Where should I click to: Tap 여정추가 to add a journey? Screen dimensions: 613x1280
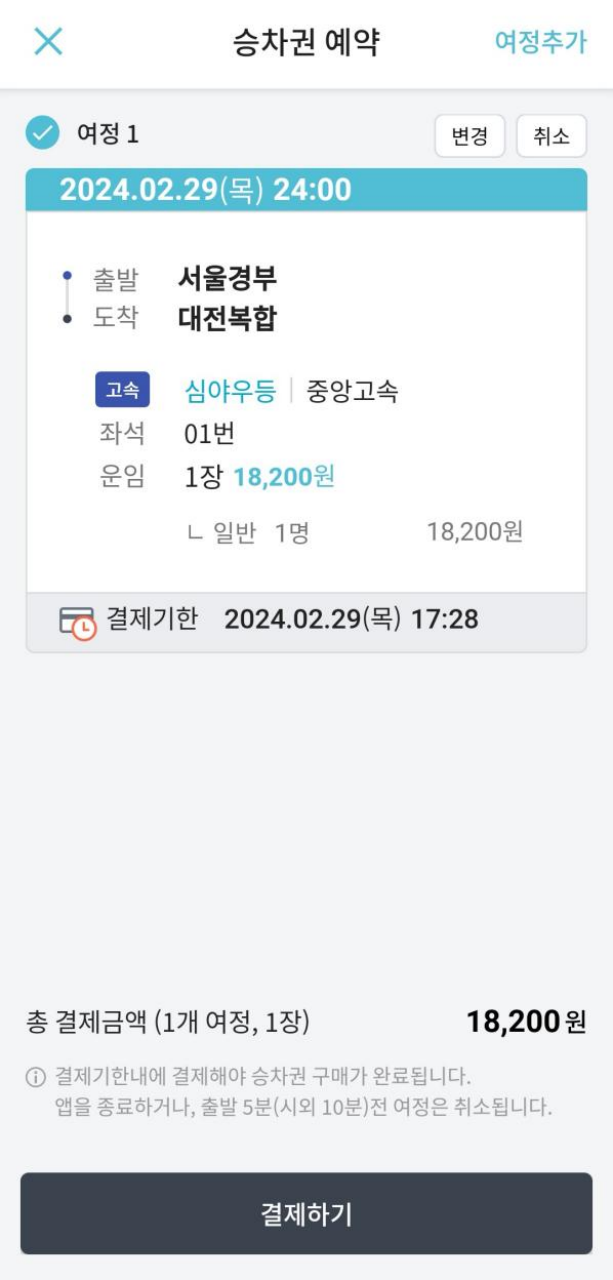pyautogui.click(x=541, y=42)
